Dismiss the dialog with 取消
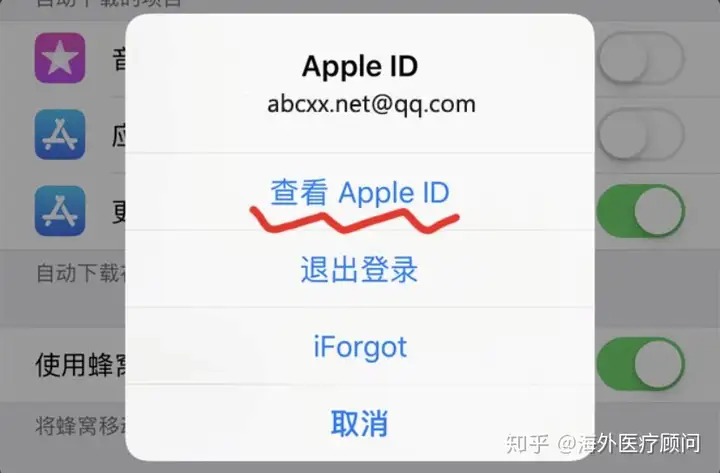 click(359, 423)
